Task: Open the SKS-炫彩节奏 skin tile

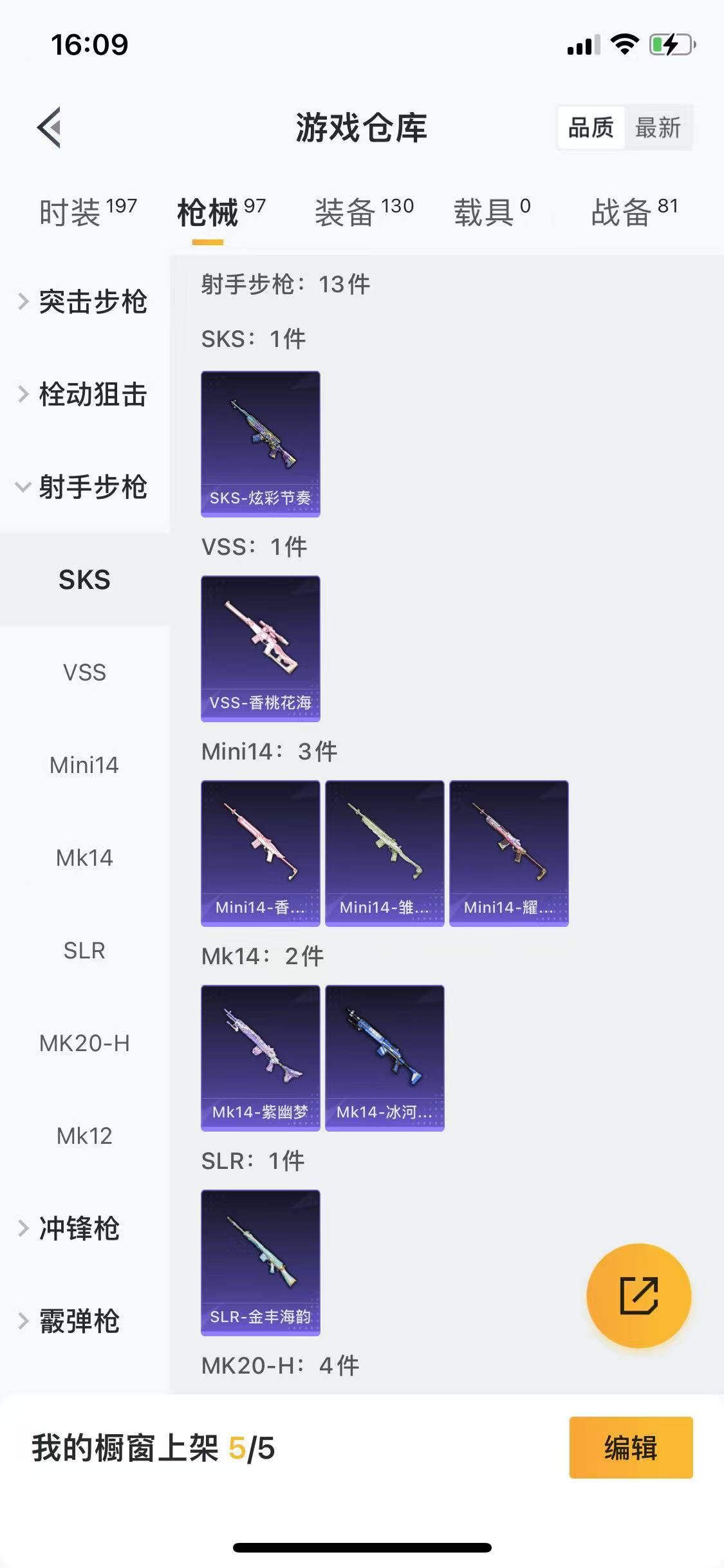Action: 261,443
